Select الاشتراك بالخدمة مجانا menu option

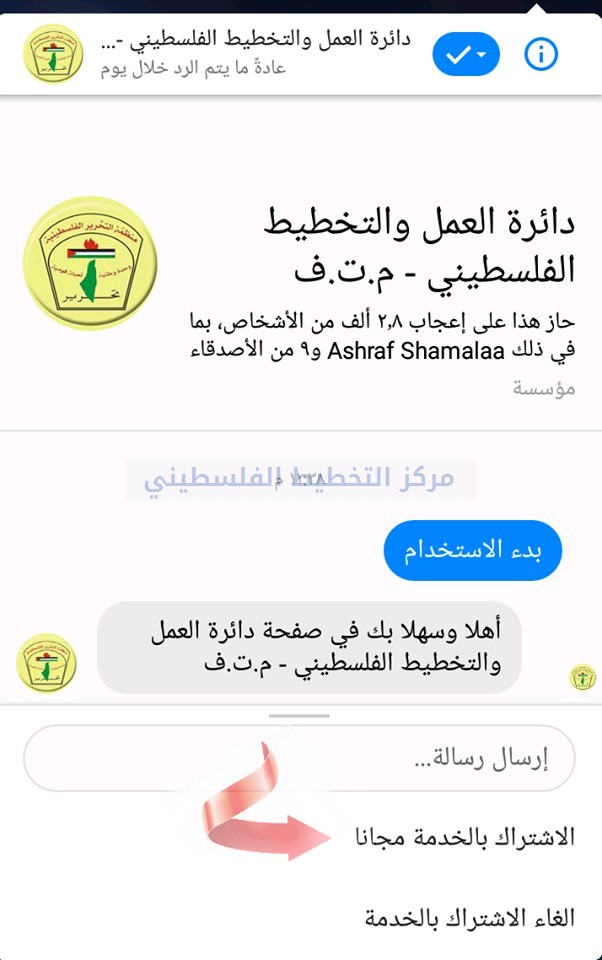pos(466,837)
